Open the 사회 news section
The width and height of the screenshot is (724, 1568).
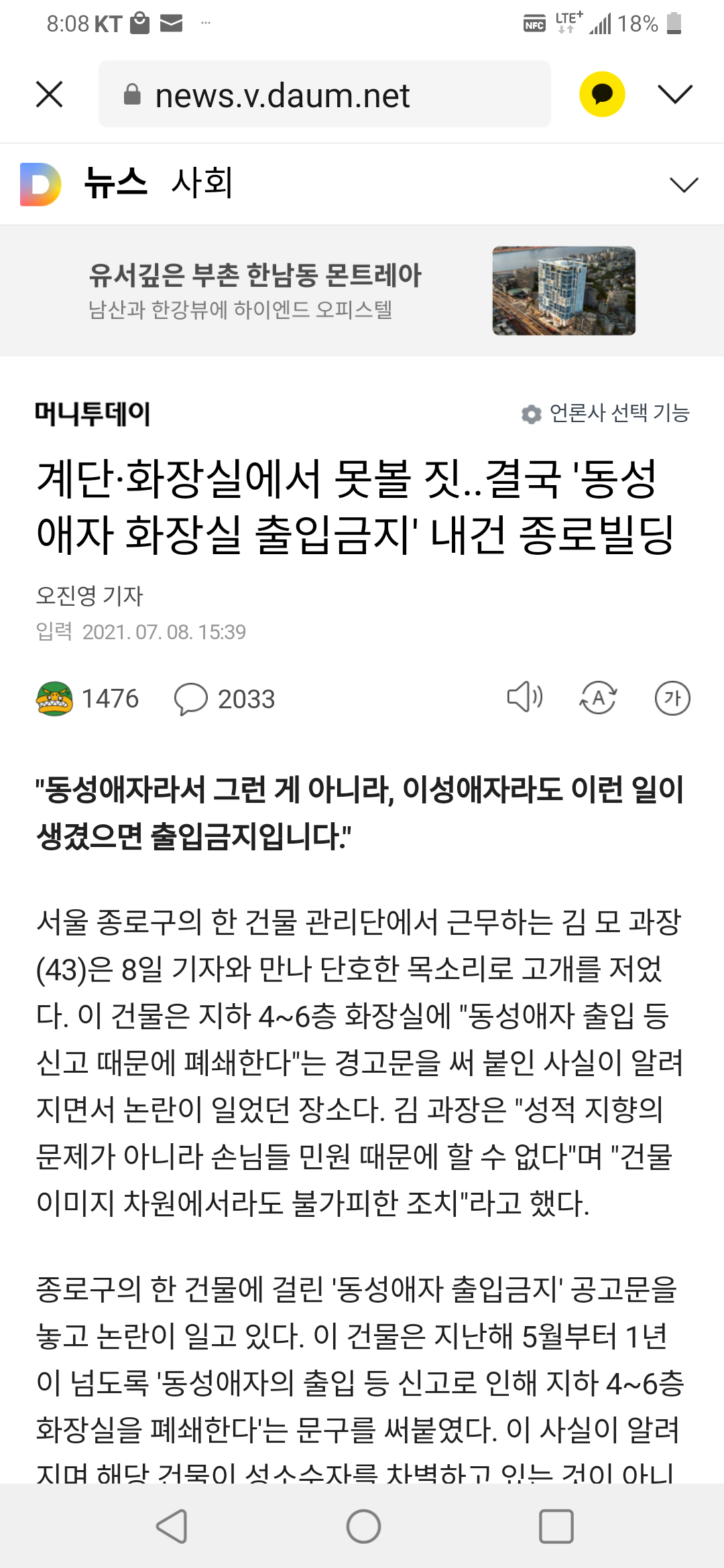[x=202, y=183]
